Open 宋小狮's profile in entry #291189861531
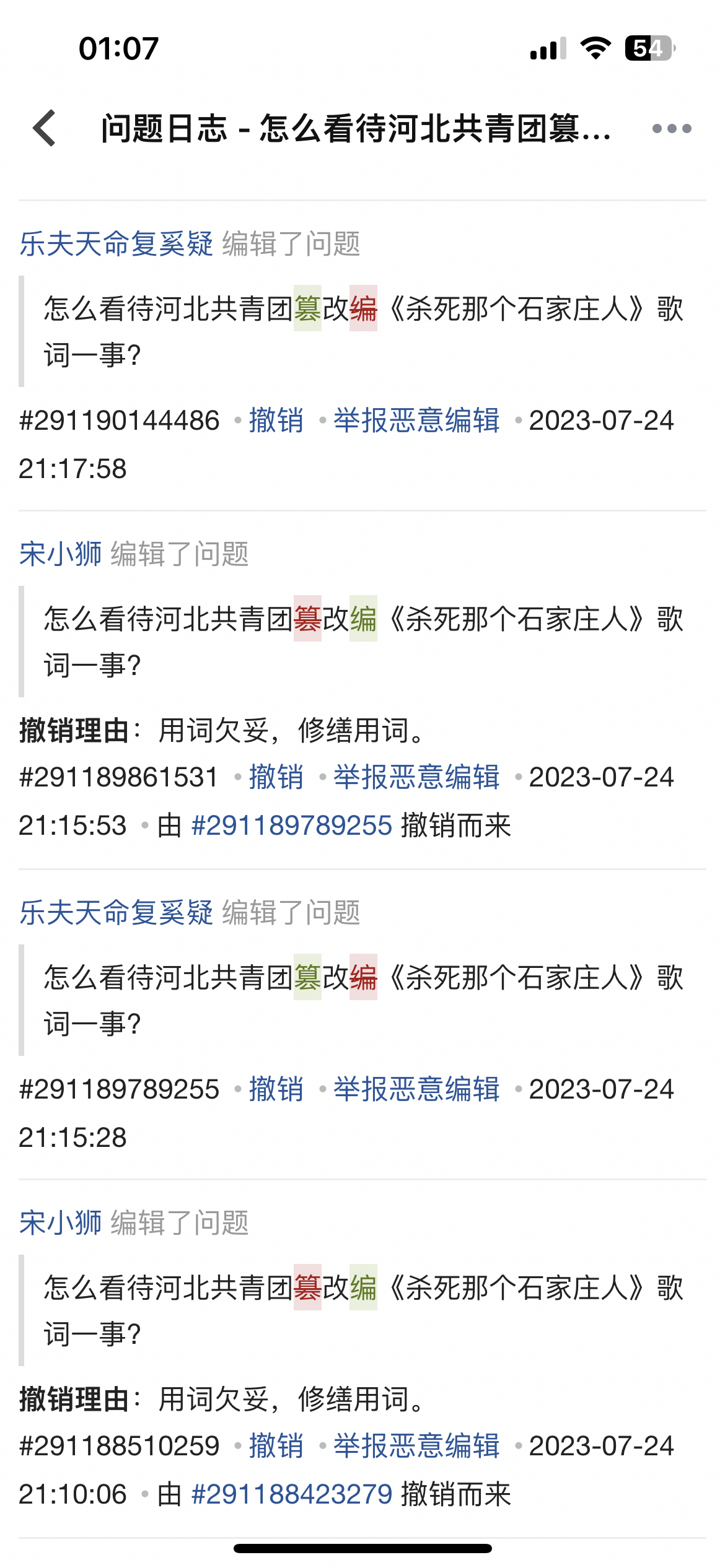Viewport: 725px width, 1568px height. 60,554
